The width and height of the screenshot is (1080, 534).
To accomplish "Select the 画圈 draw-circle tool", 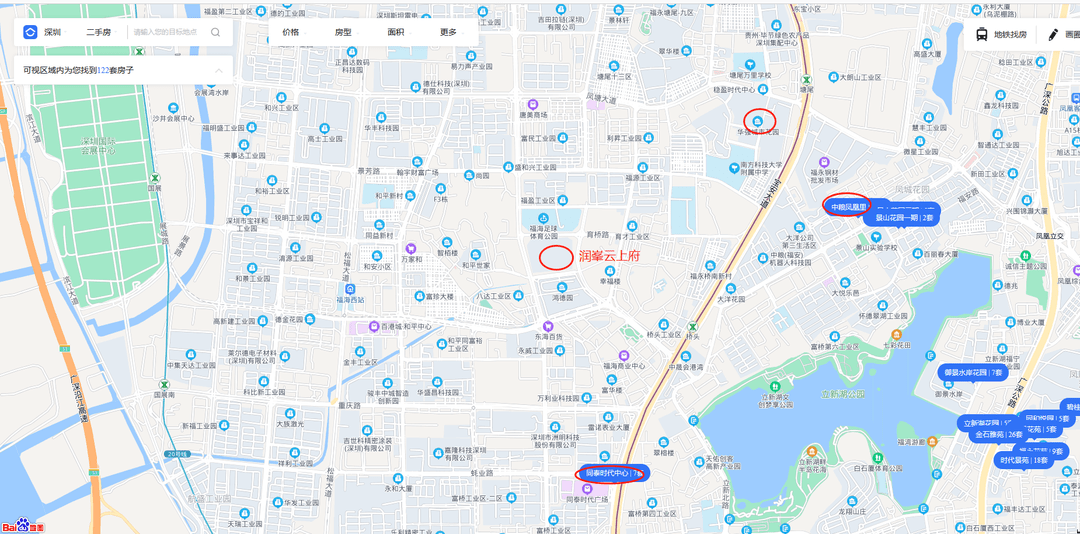I will pyautogui.click(x=1064, y=34).
